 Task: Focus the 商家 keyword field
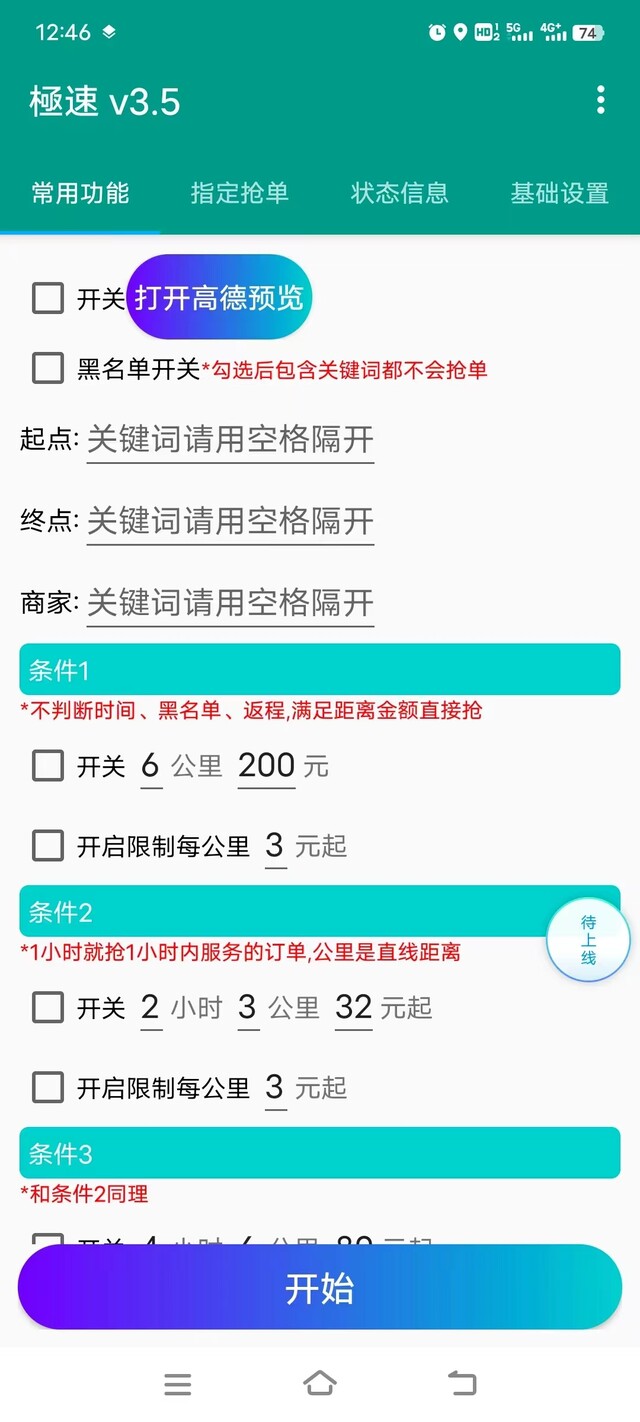[x=230, y=603]
